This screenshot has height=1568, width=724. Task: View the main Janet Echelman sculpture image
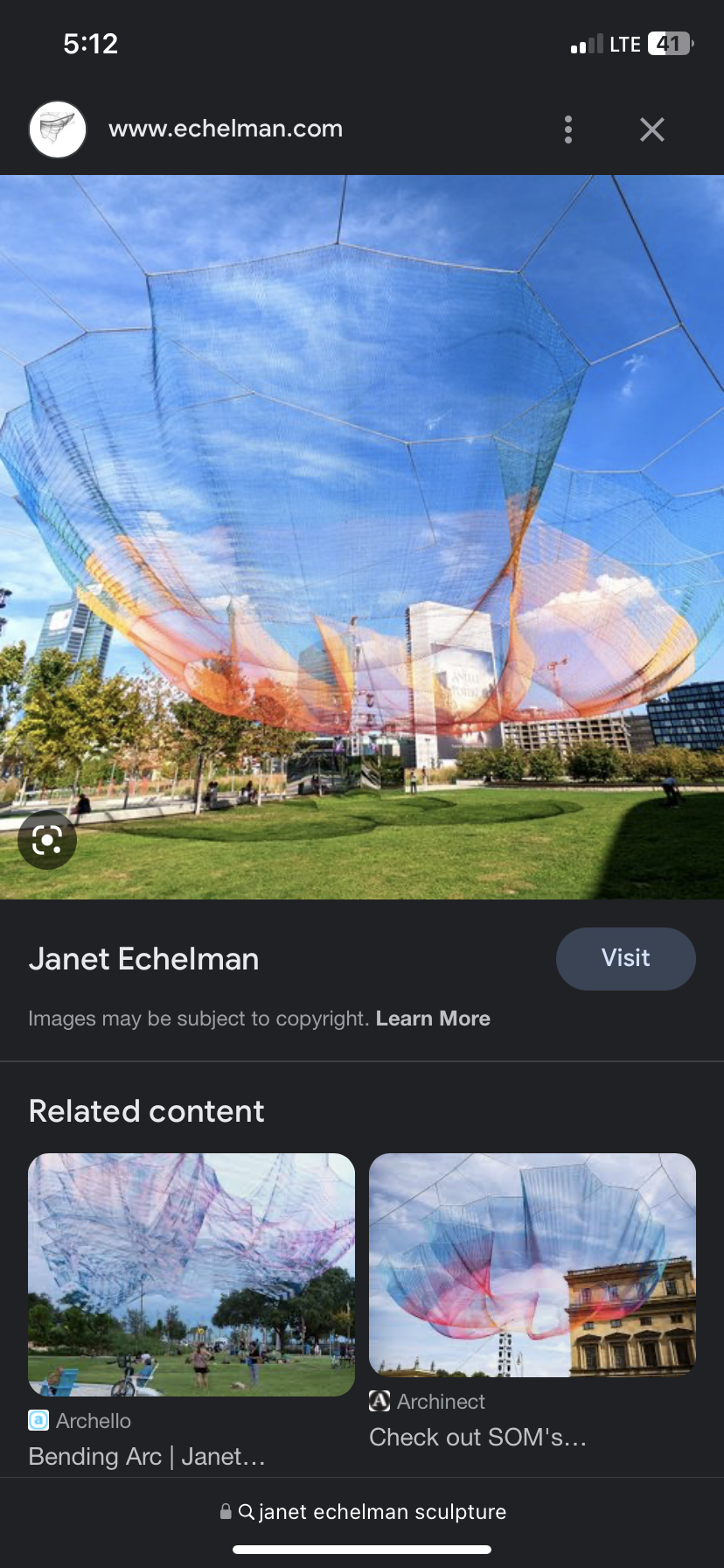(362, 536)
